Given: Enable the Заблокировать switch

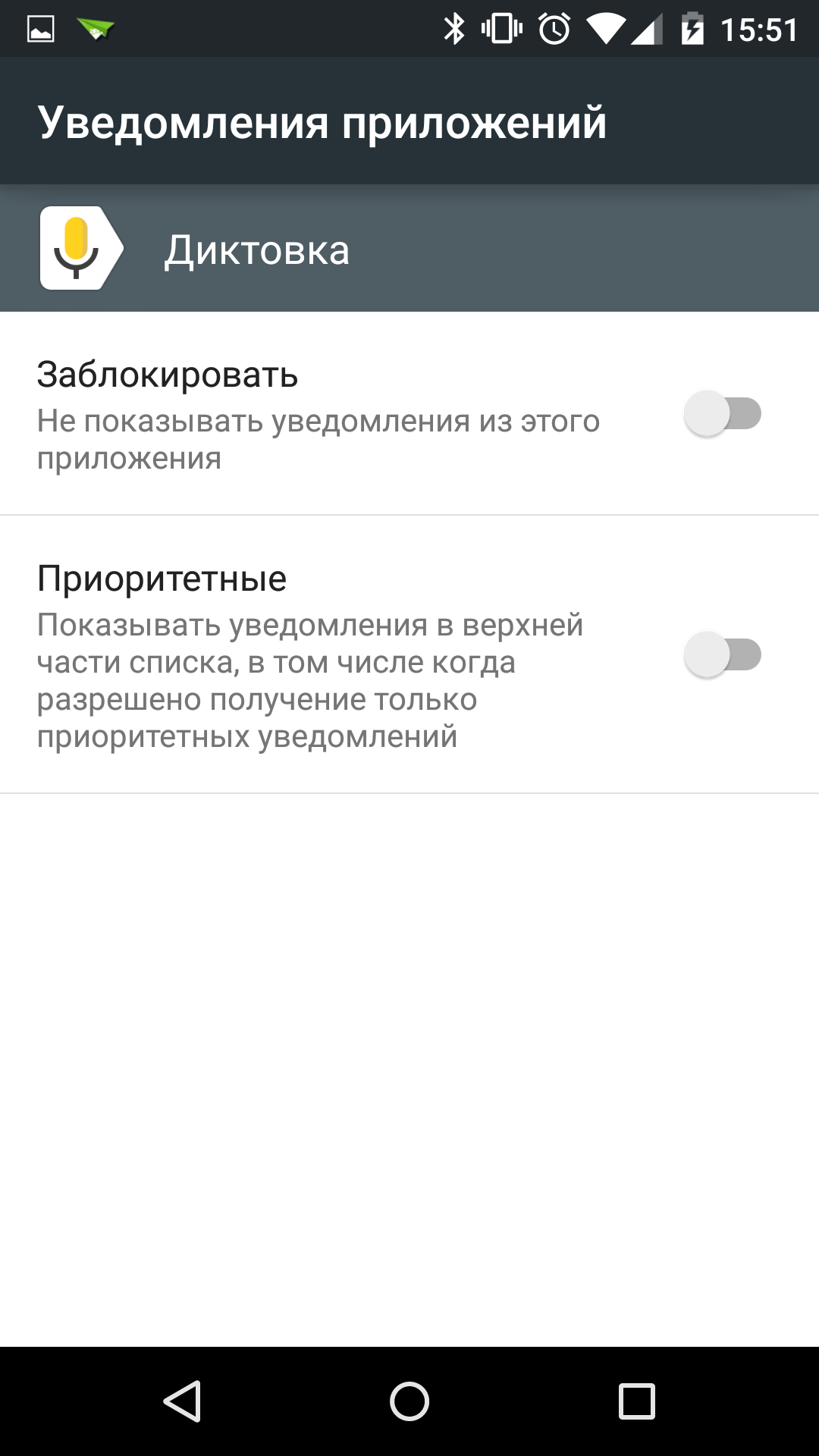Looking at the screenshot, I should pos(722,414).
